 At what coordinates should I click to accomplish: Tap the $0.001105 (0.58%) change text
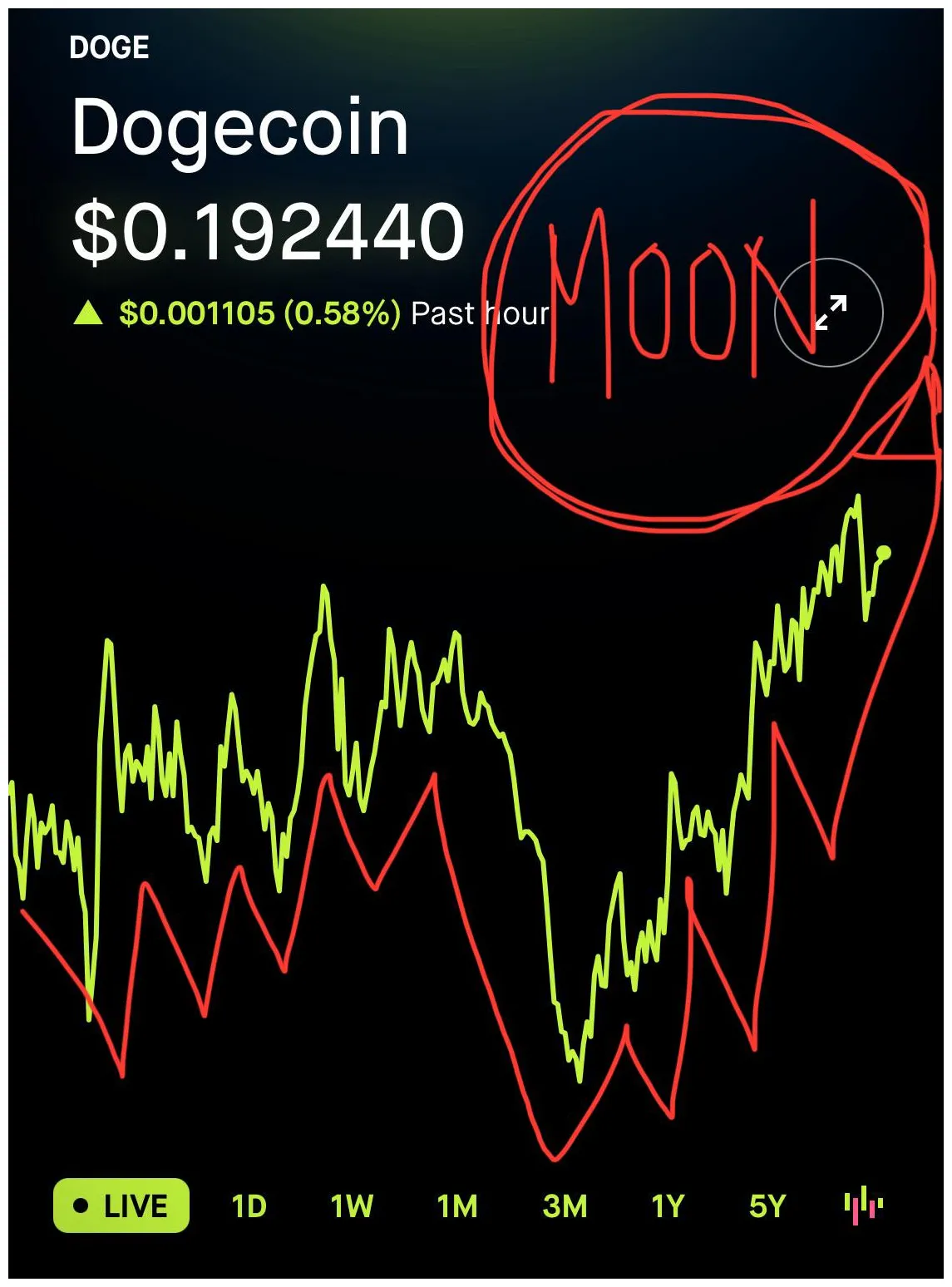pos(259,313)
